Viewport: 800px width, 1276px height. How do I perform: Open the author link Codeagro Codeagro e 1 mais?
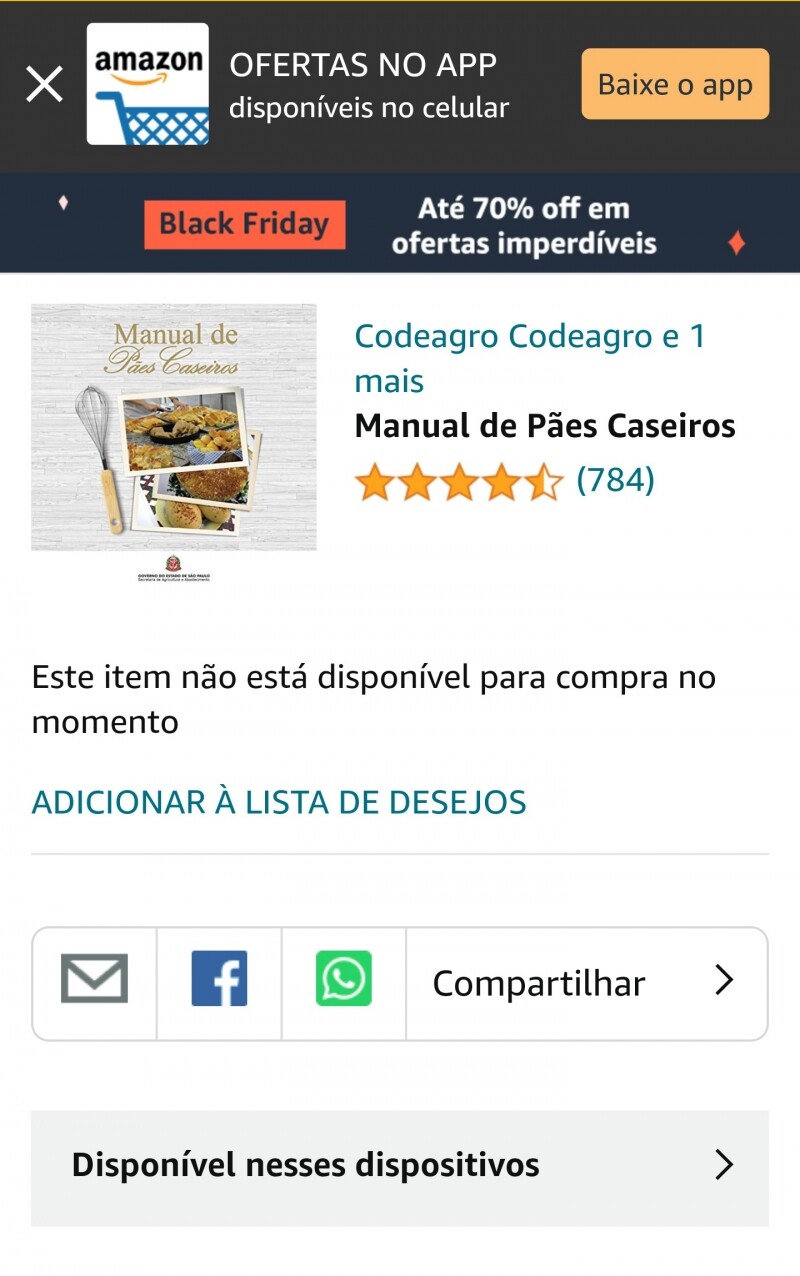tap(530, 358)
